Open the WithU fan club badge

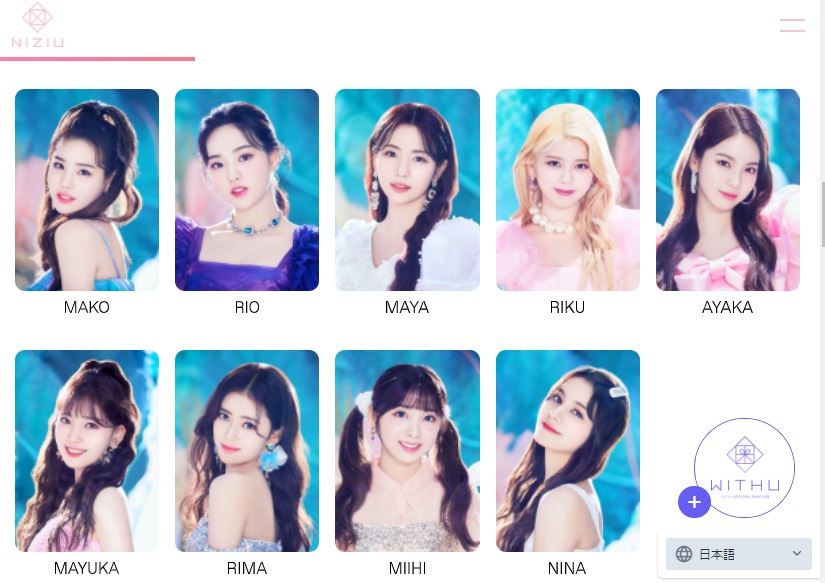tap(745, 465)
